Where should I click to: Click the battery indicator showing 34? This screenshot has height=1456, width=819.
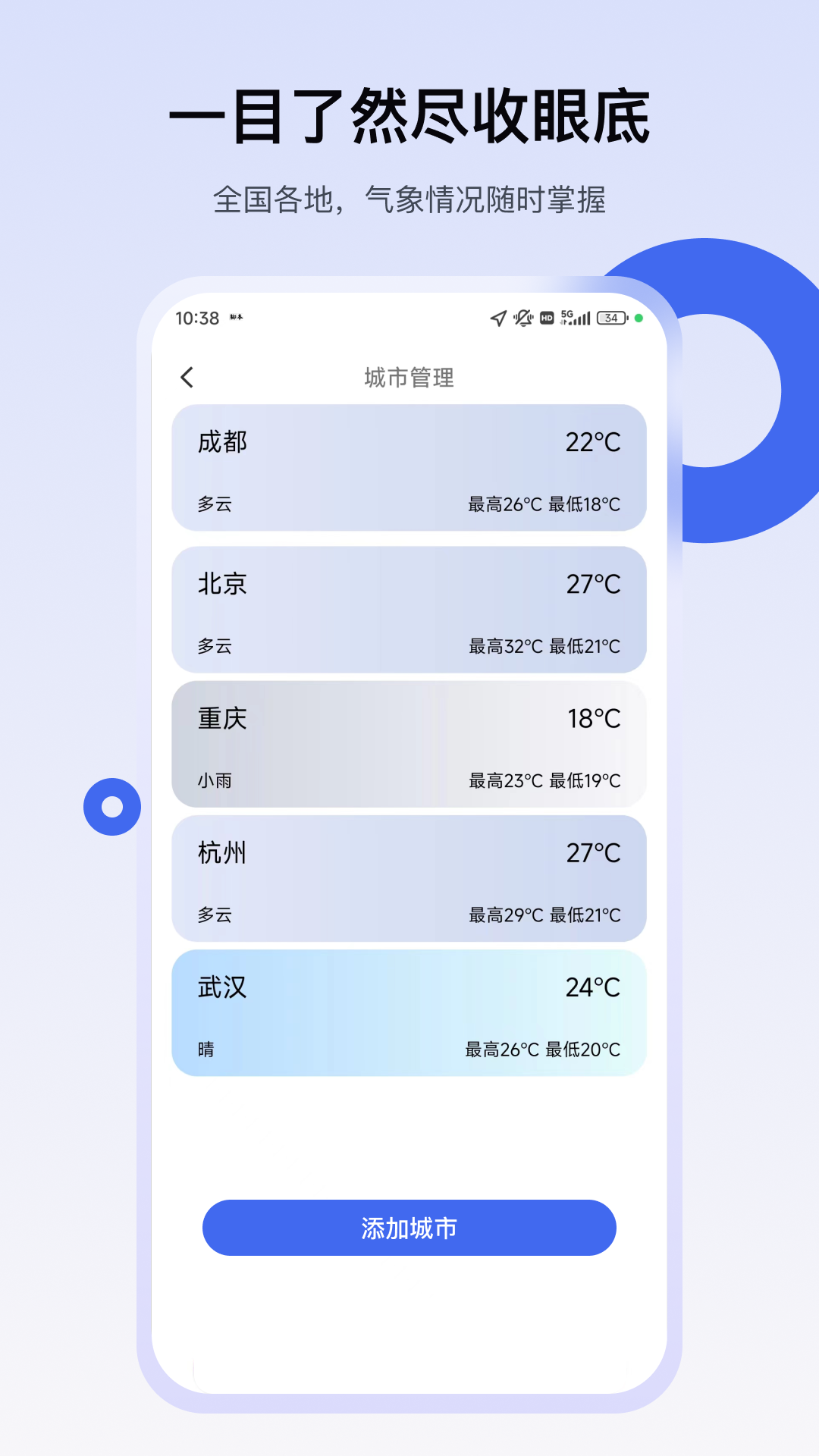pos(611,318)
